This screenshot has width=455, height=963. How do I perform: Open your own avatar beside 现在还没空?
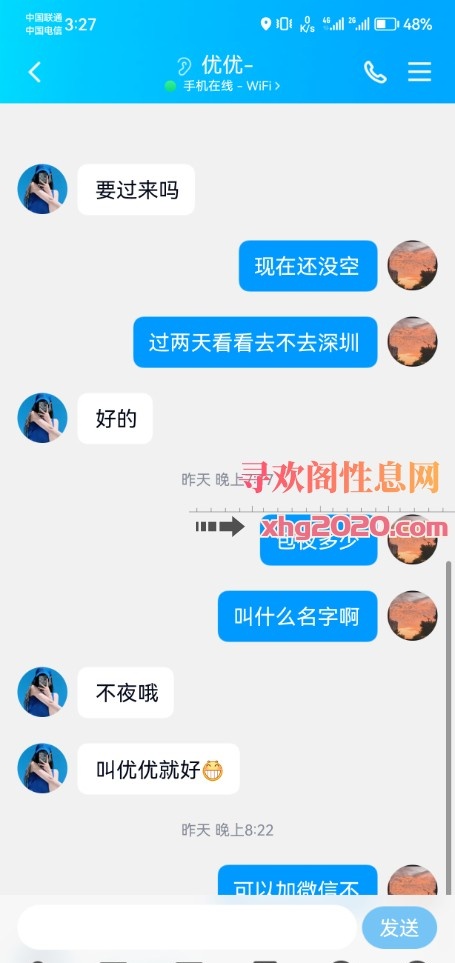point(413,265)
